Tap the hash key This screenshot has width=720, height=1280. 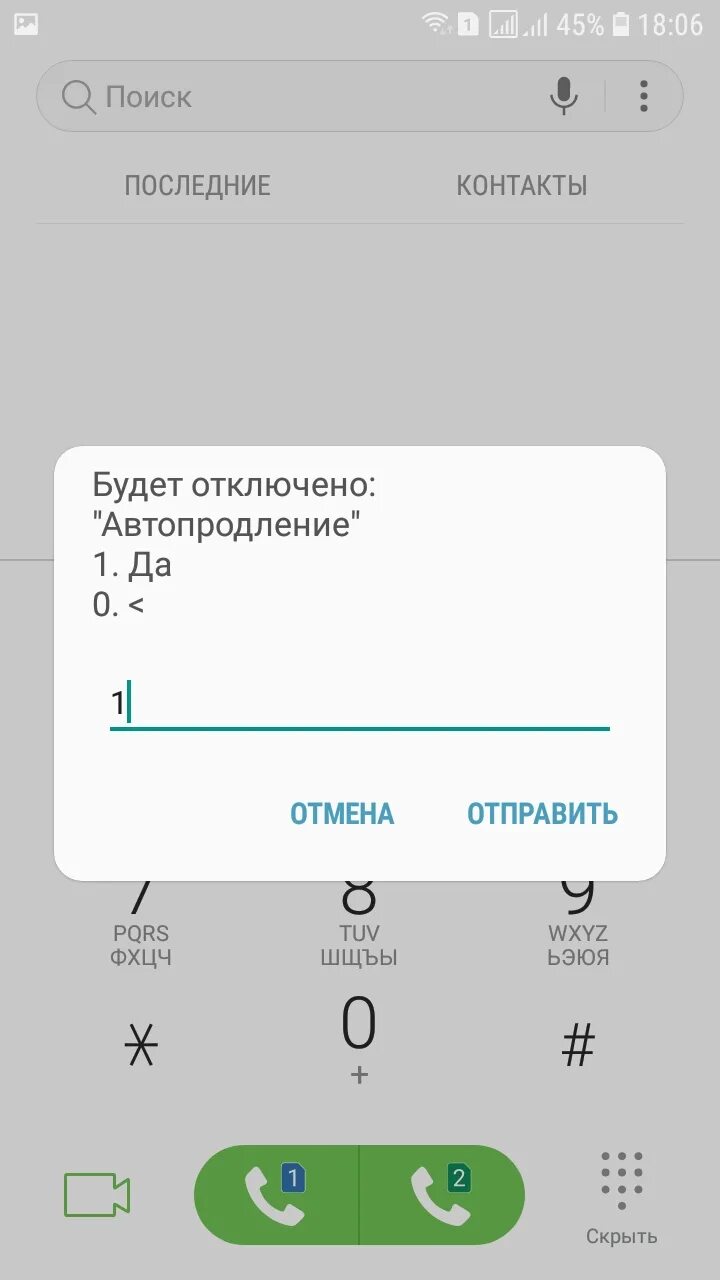(578, 1046)
